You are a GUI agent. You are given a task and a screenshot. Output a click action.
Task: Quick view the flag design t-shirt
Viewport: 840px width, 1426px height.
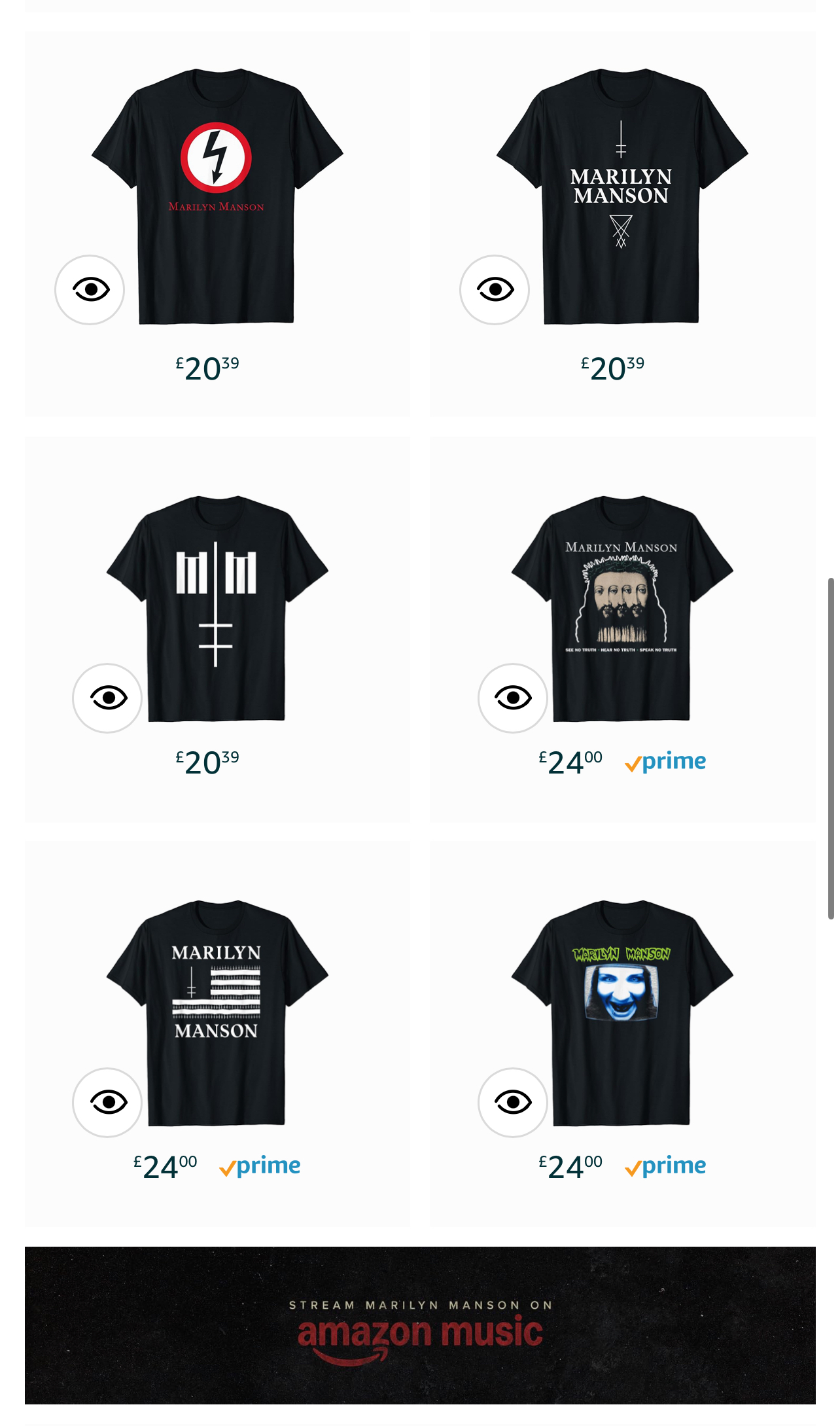point(108,1103)
